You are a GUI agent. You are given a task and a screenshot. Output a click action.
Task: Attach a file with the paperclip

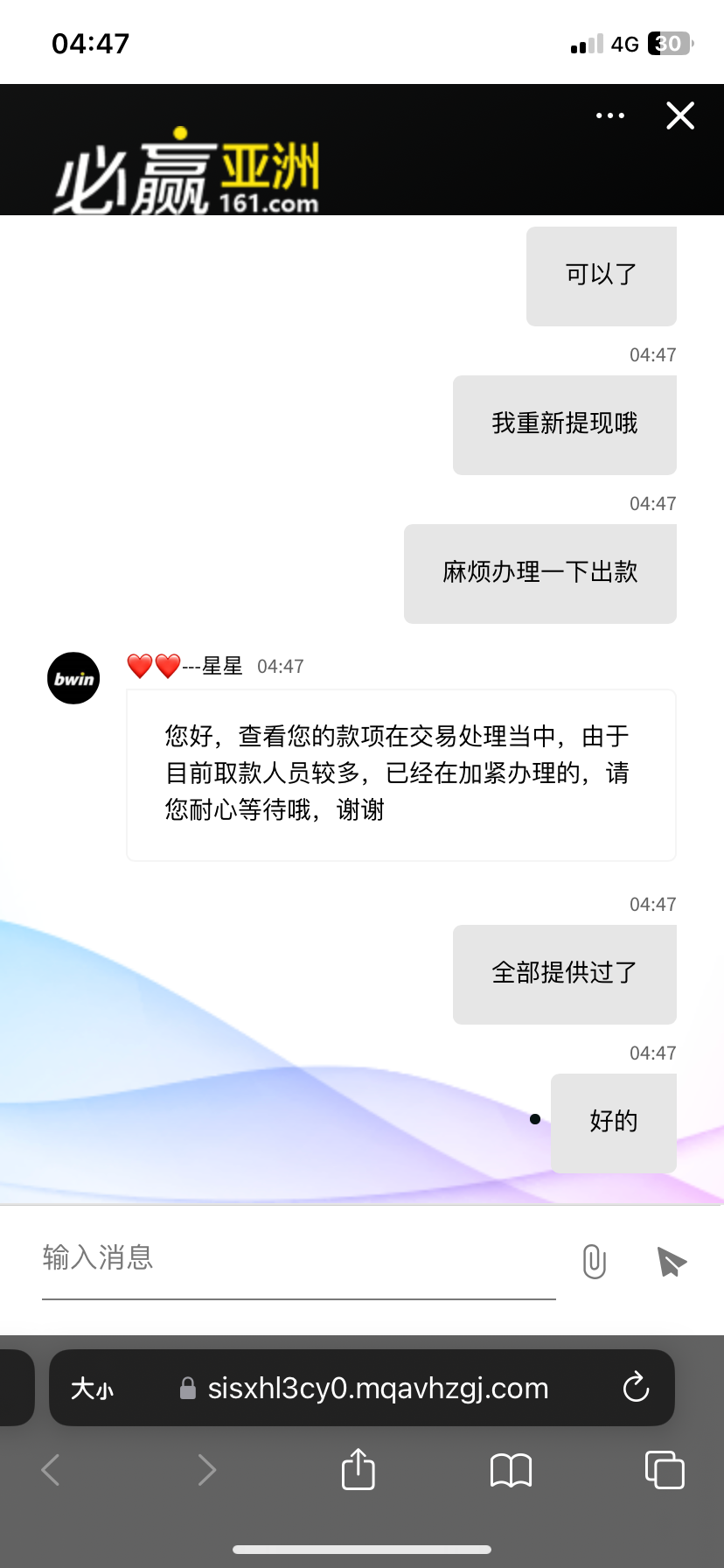tap(594, 1261)
